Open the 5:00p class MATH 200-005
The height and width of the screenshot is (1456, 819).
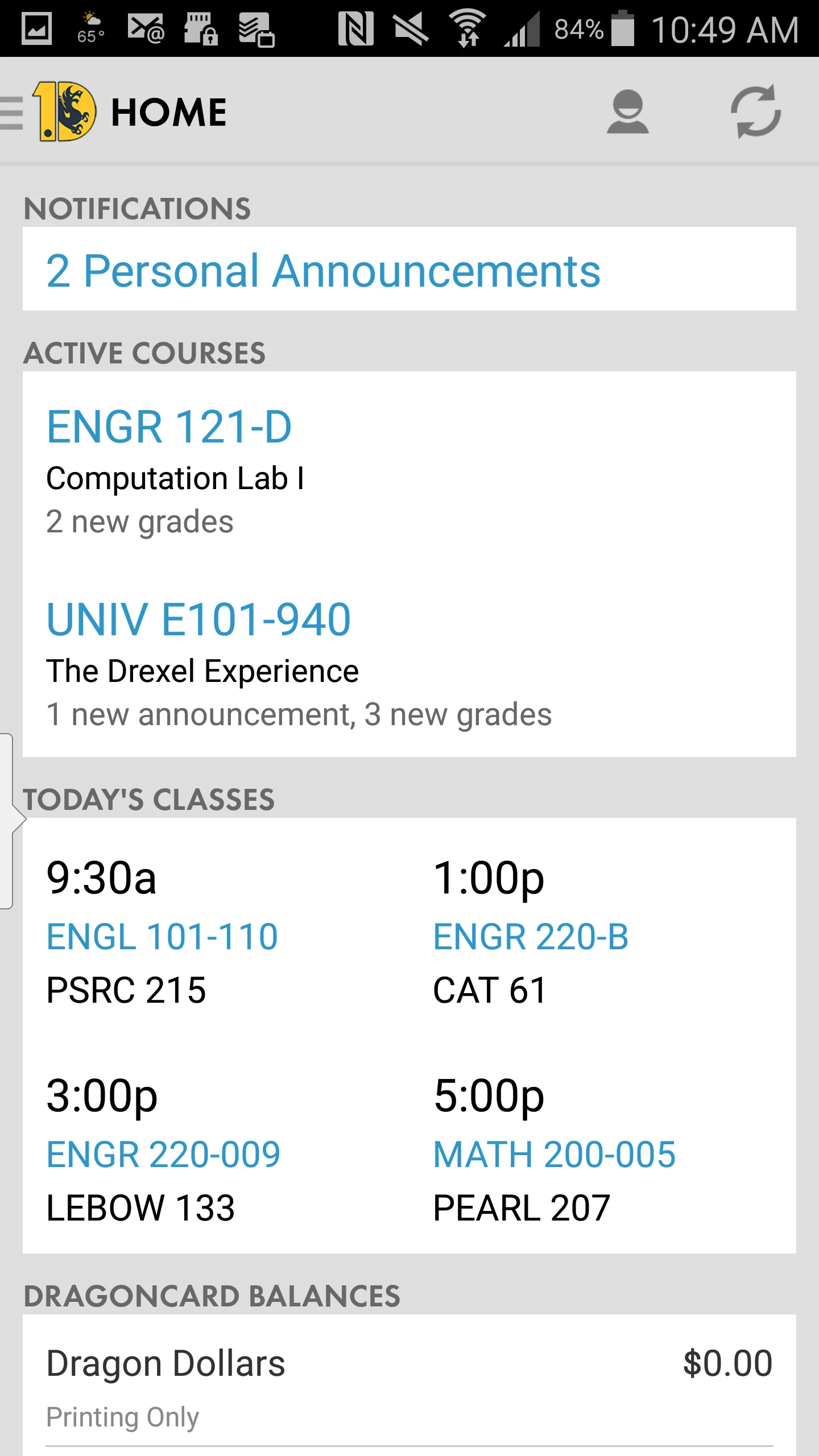[555, 1154]
